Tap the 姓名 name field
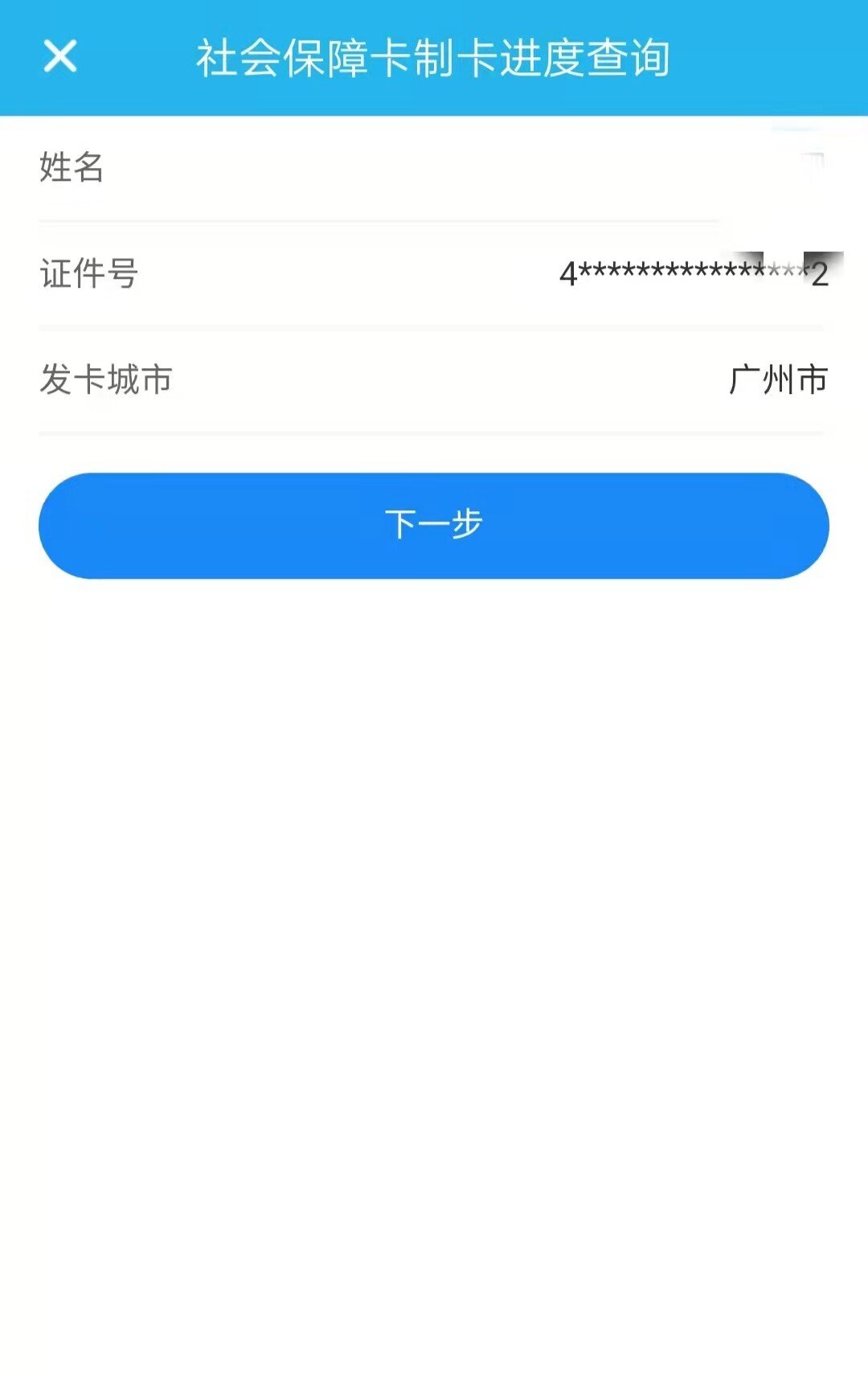The height and width of the screenshot is (1377, 868). coord(434,168)
